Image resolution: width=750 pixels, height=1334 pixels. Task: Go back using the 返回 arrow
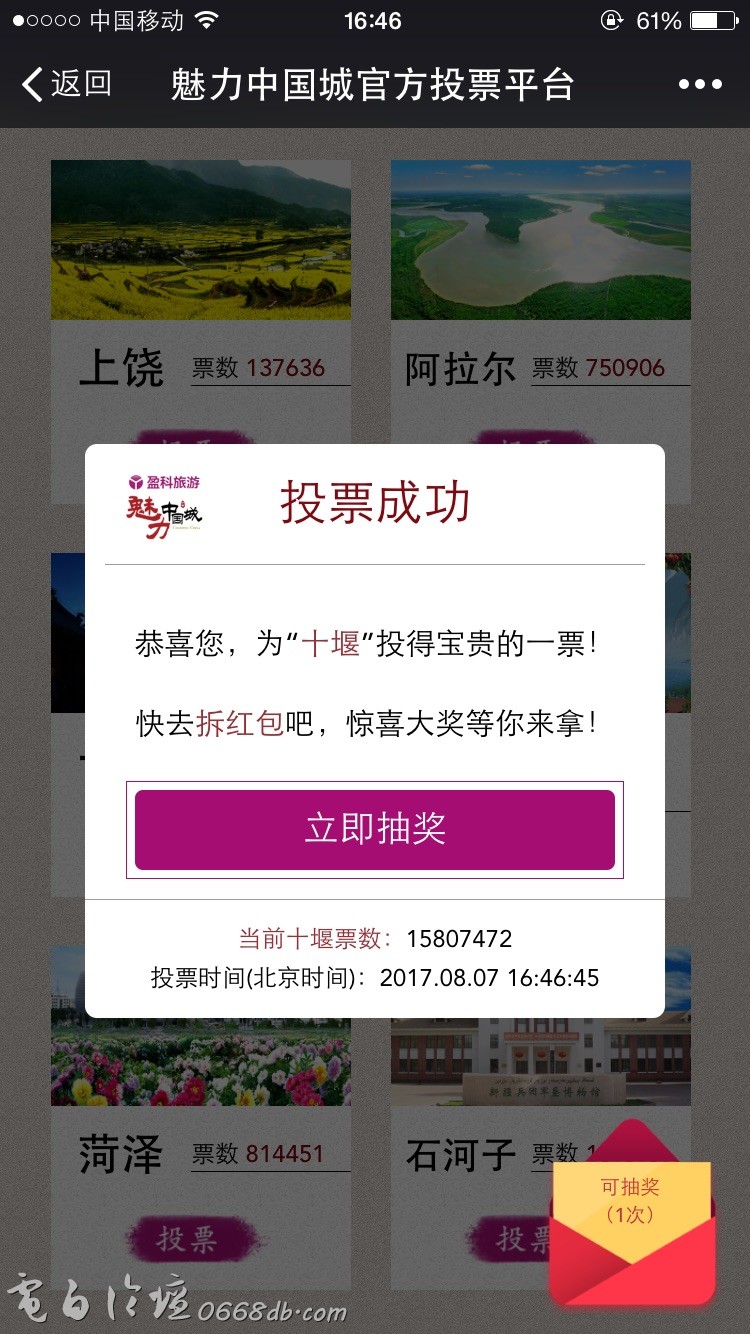(x=66, y=84)
